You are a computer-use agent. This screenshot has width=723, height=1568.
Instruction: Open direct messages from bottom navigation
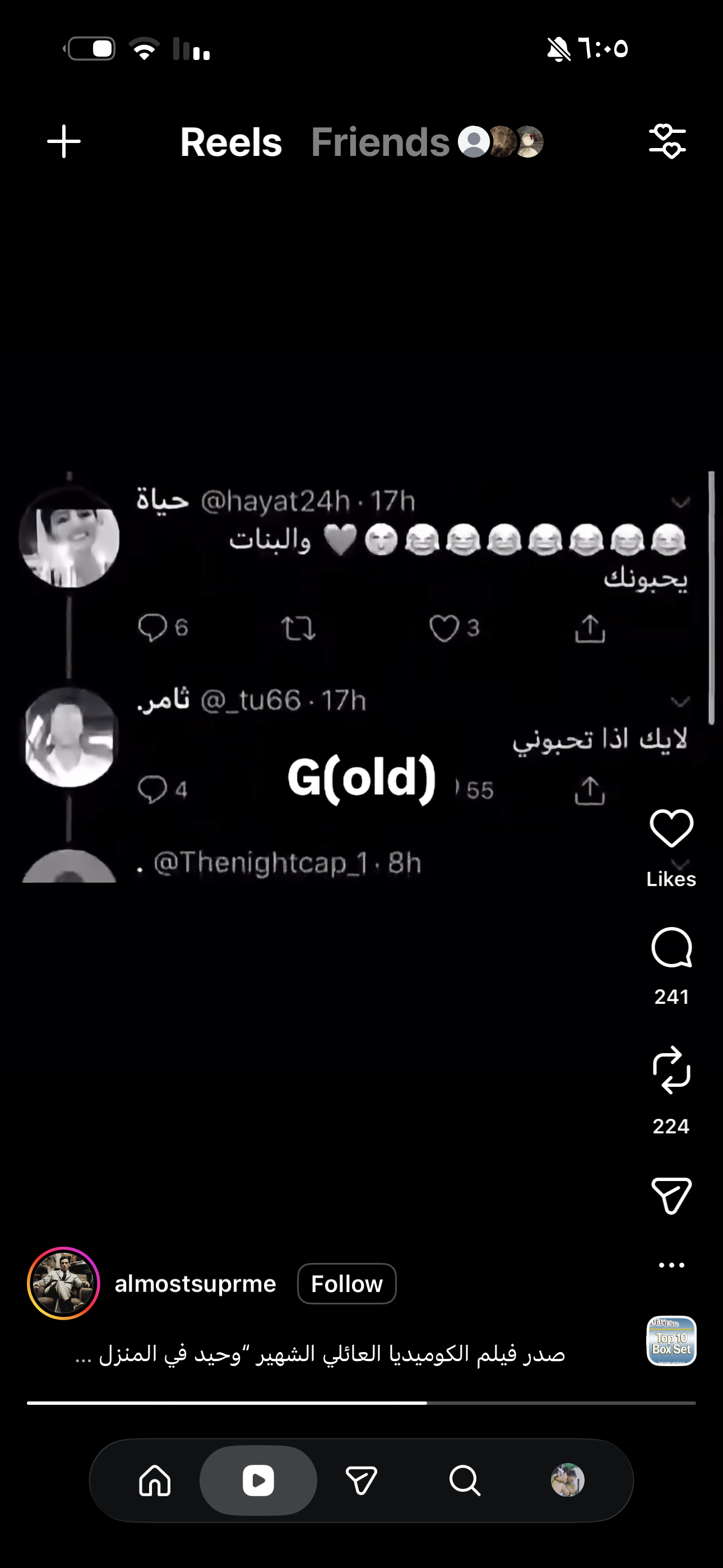(x=361, y=1481)
